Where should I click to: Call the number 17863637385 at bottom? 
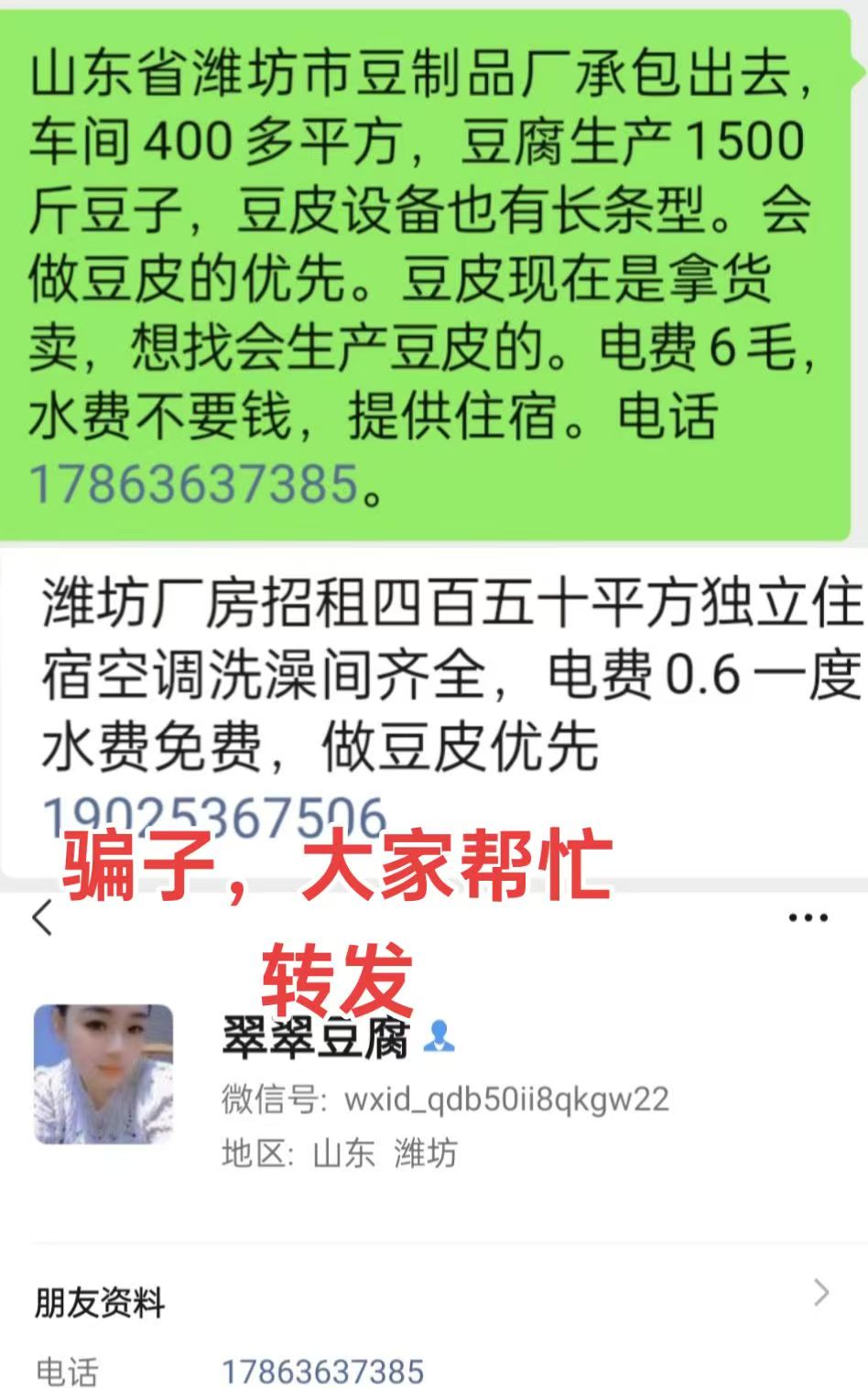[x=321, y=1372]
